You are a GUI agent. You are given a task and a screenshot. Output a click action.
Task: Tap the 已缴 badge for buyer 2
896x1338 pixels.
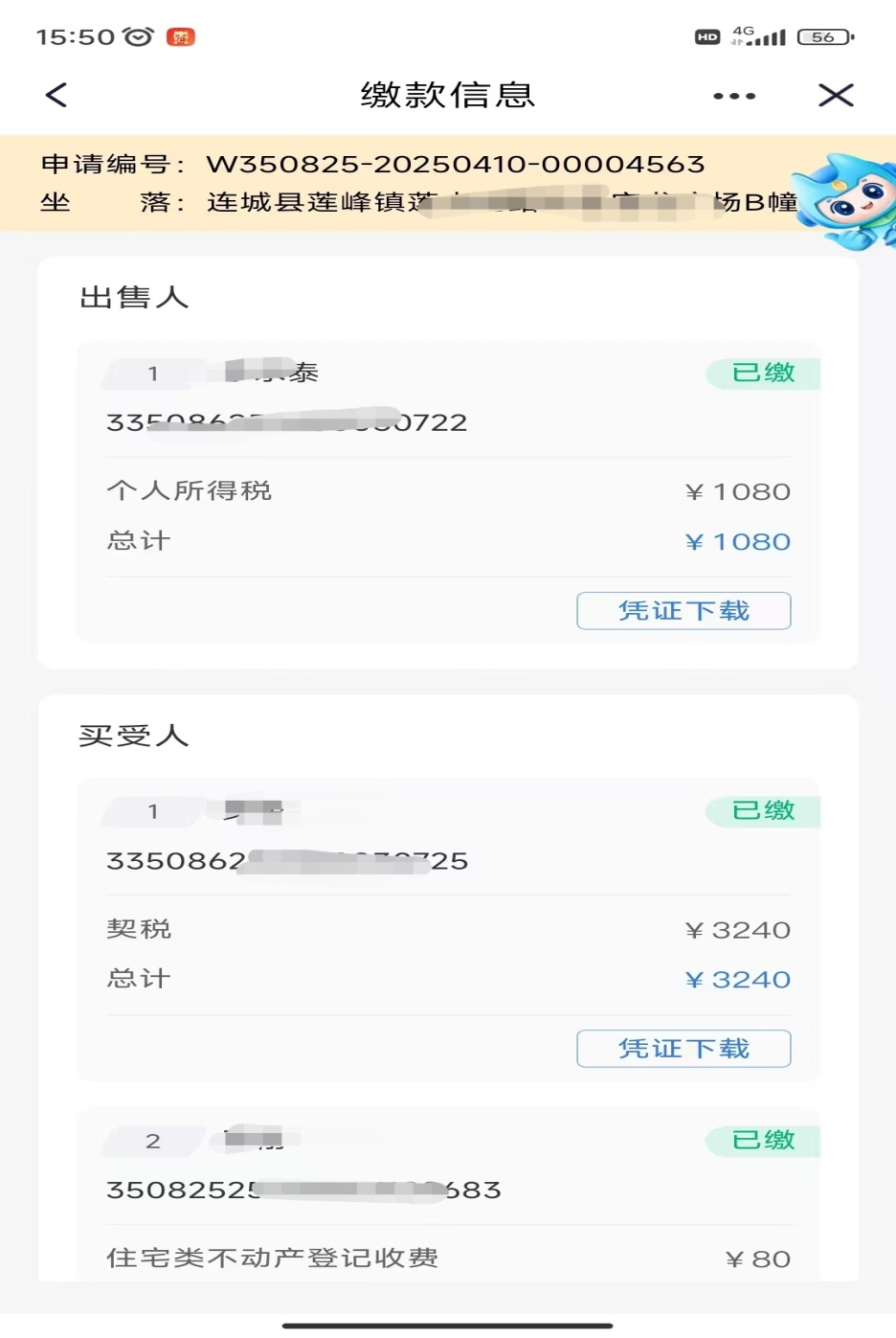766,1141
